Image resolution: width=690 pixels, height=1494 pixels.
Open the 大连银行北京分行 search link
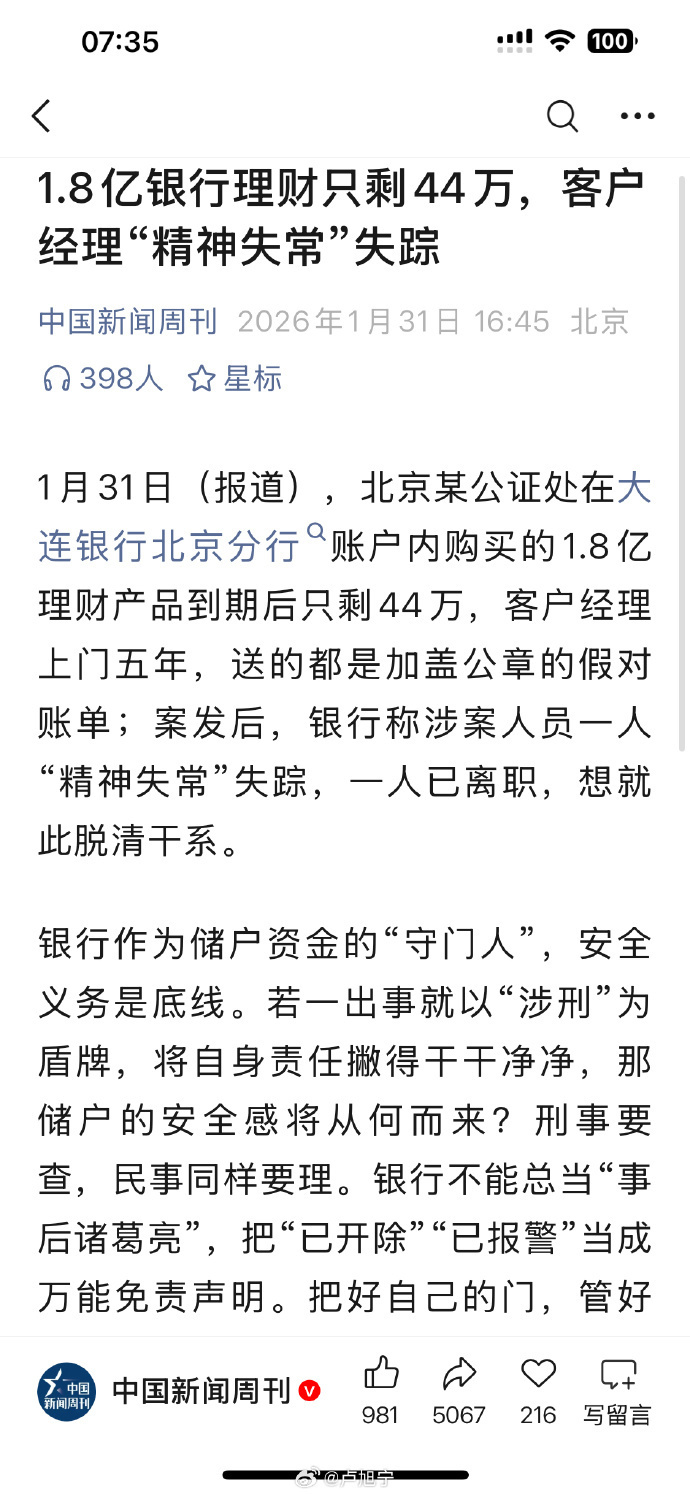click(x=170, y=547)
